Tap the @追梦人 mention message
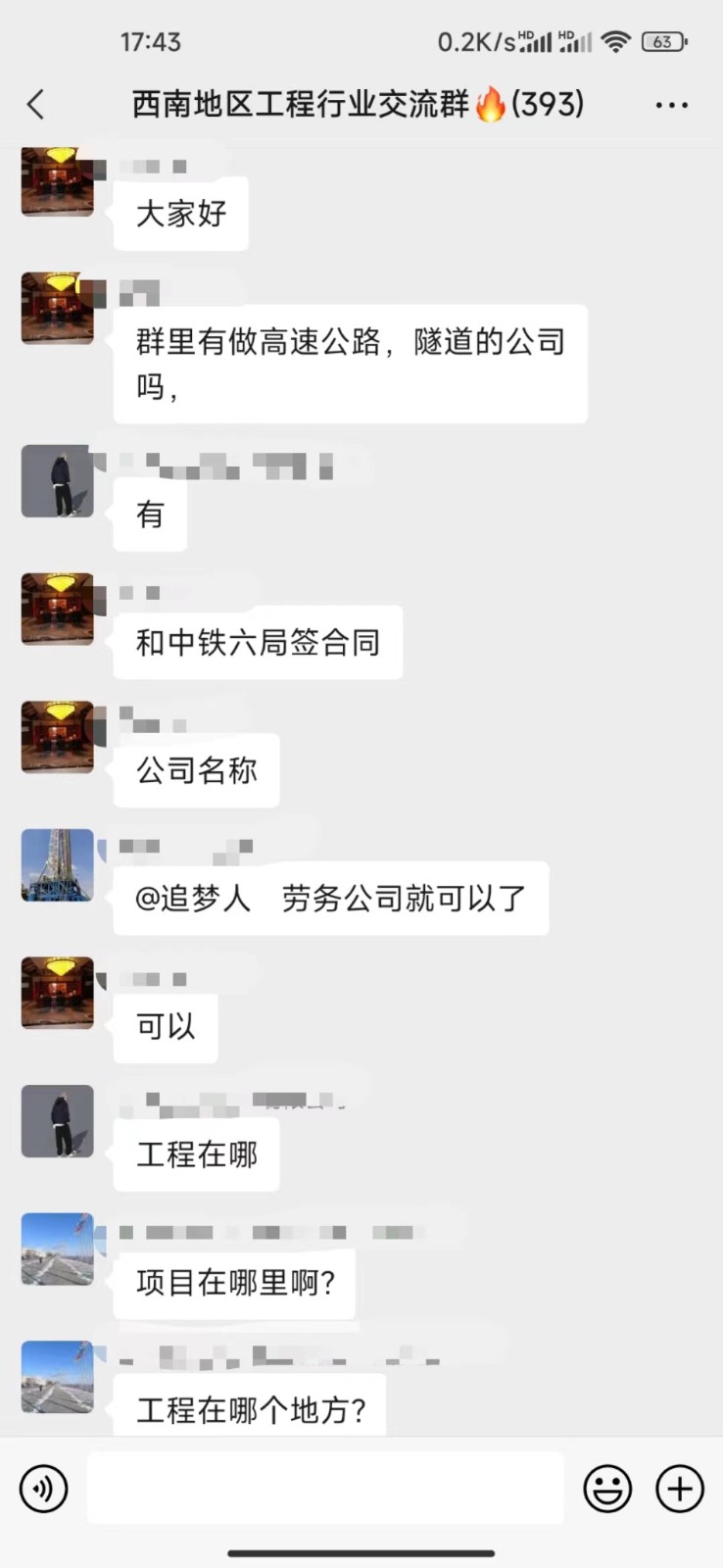Image resolution: width=723 pixels, height=1568 pixels. click(329, 898)
